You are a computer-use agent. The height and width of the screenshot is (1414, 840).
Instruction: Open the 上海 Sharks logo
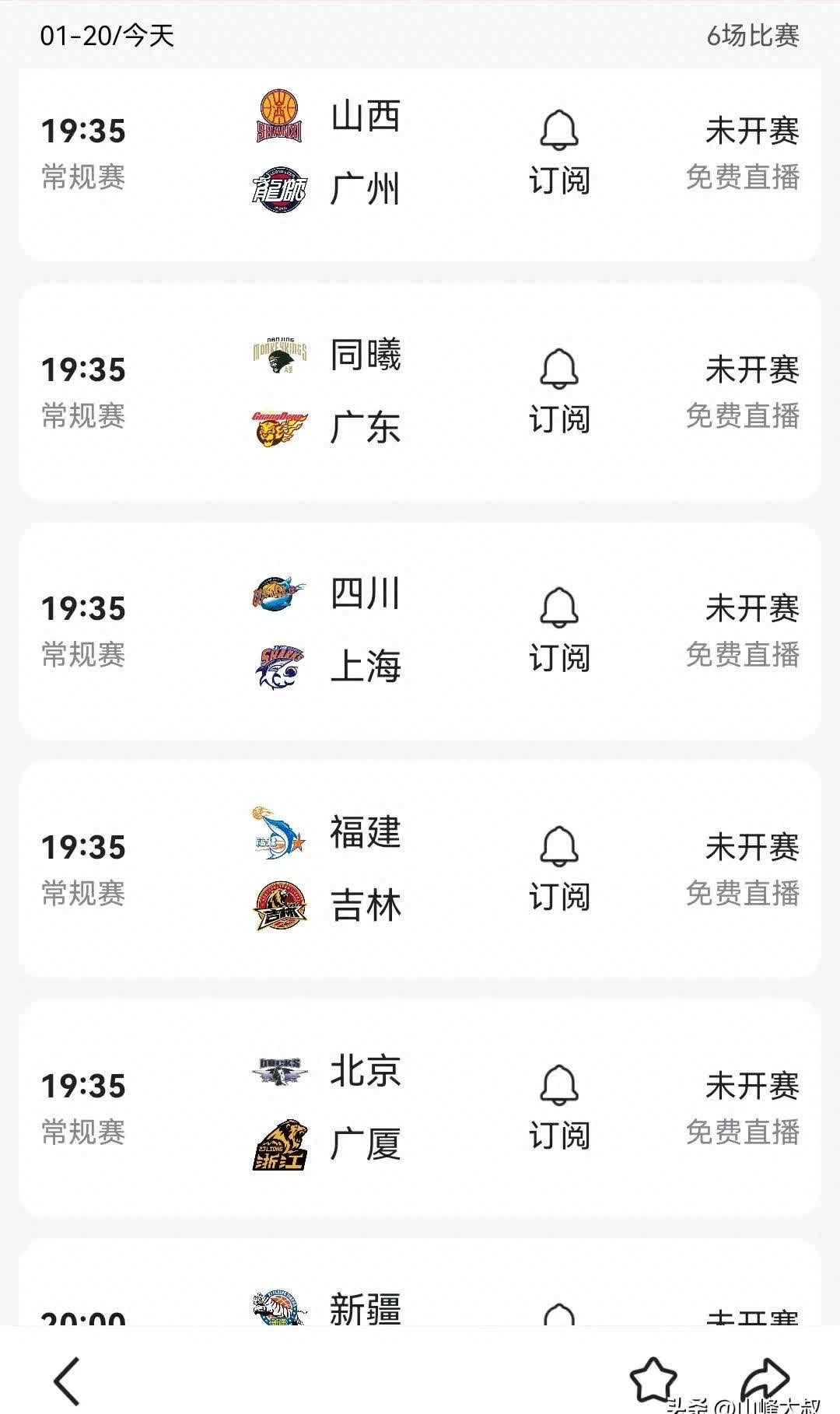pyautogui.click(x=278, y=665)
